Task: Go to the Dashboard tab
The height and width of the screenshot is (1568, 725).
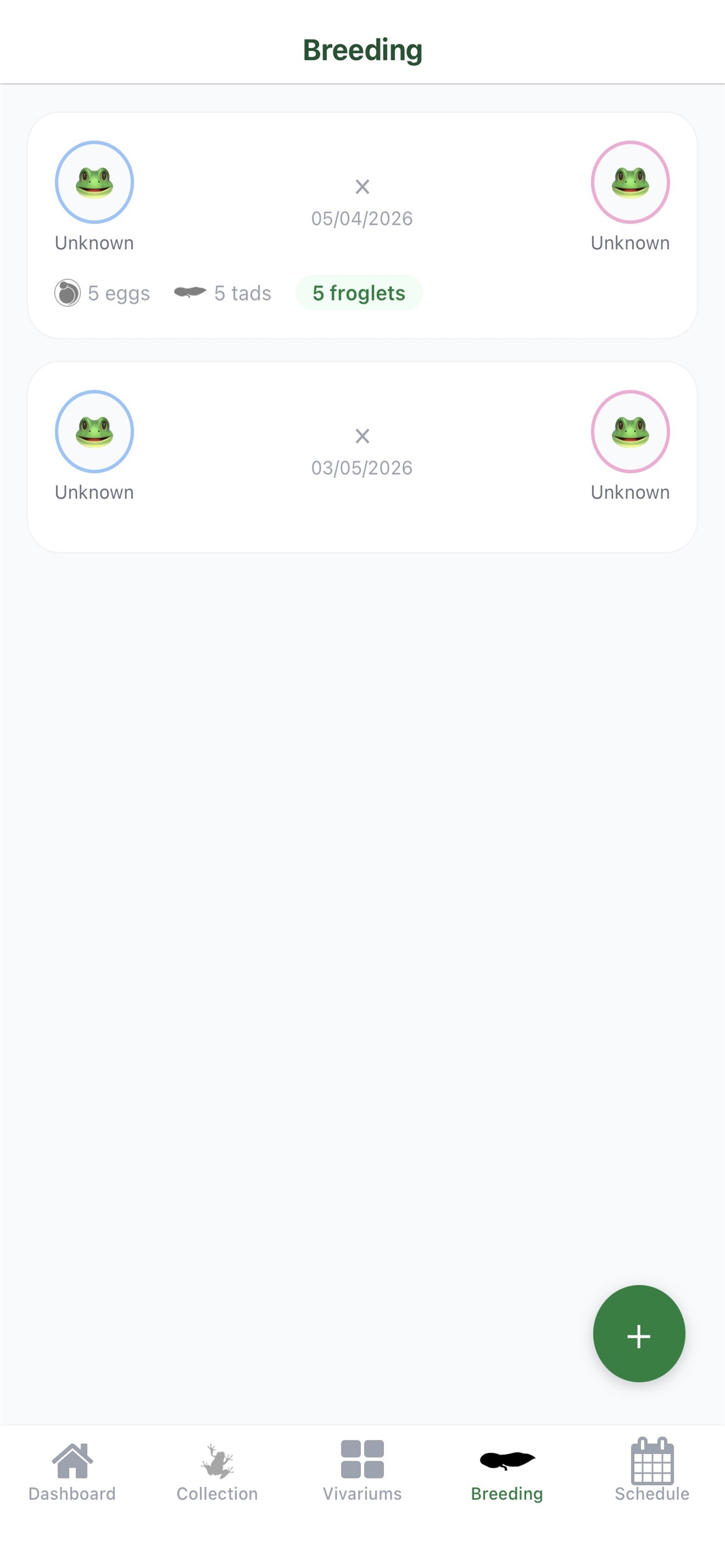Action: (x=72, y=1472)
